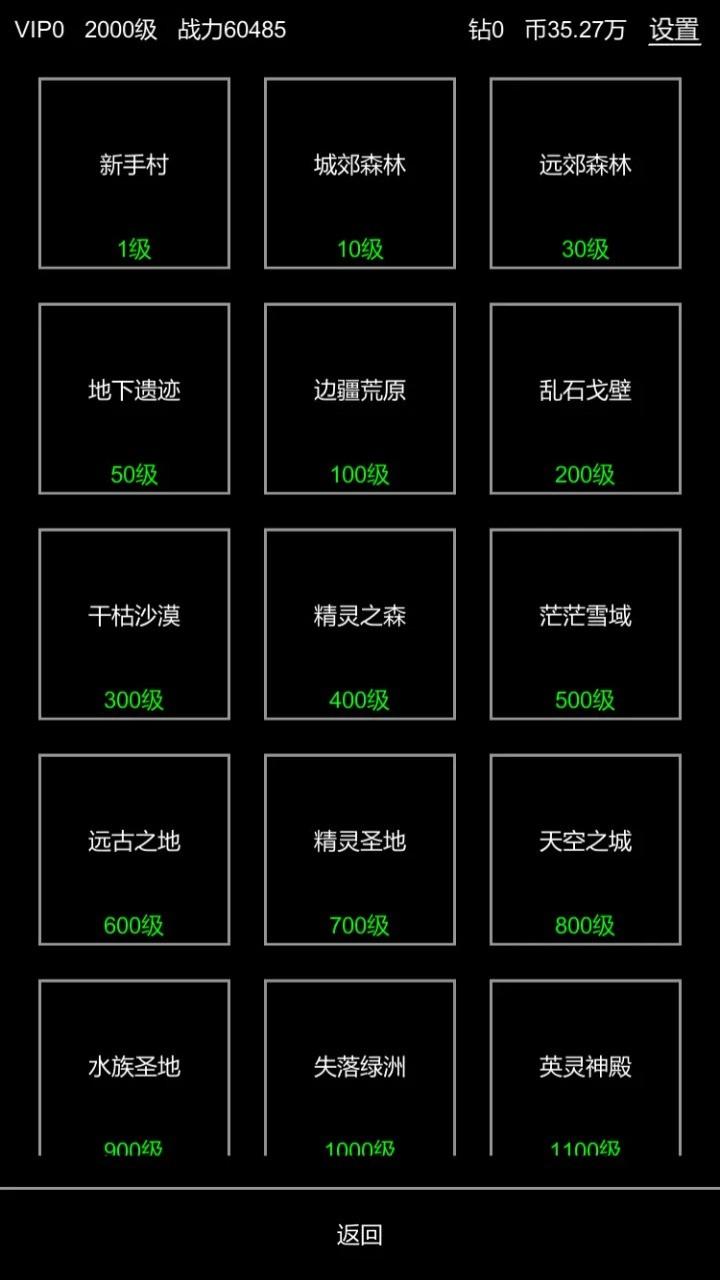Choose the 边疆荒原 map
The width and height of the screenshot is (720, 1280).
360,398
